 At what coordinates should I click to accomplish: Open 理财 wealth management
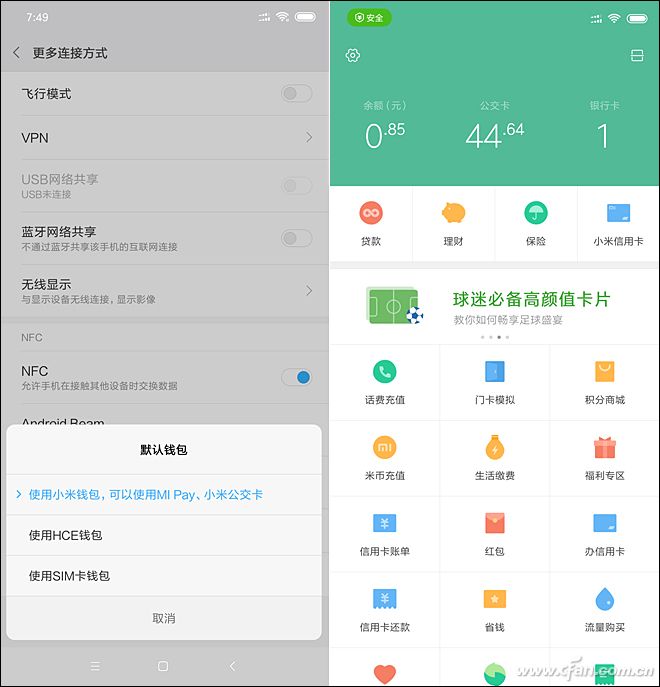[x=453, y=222]
